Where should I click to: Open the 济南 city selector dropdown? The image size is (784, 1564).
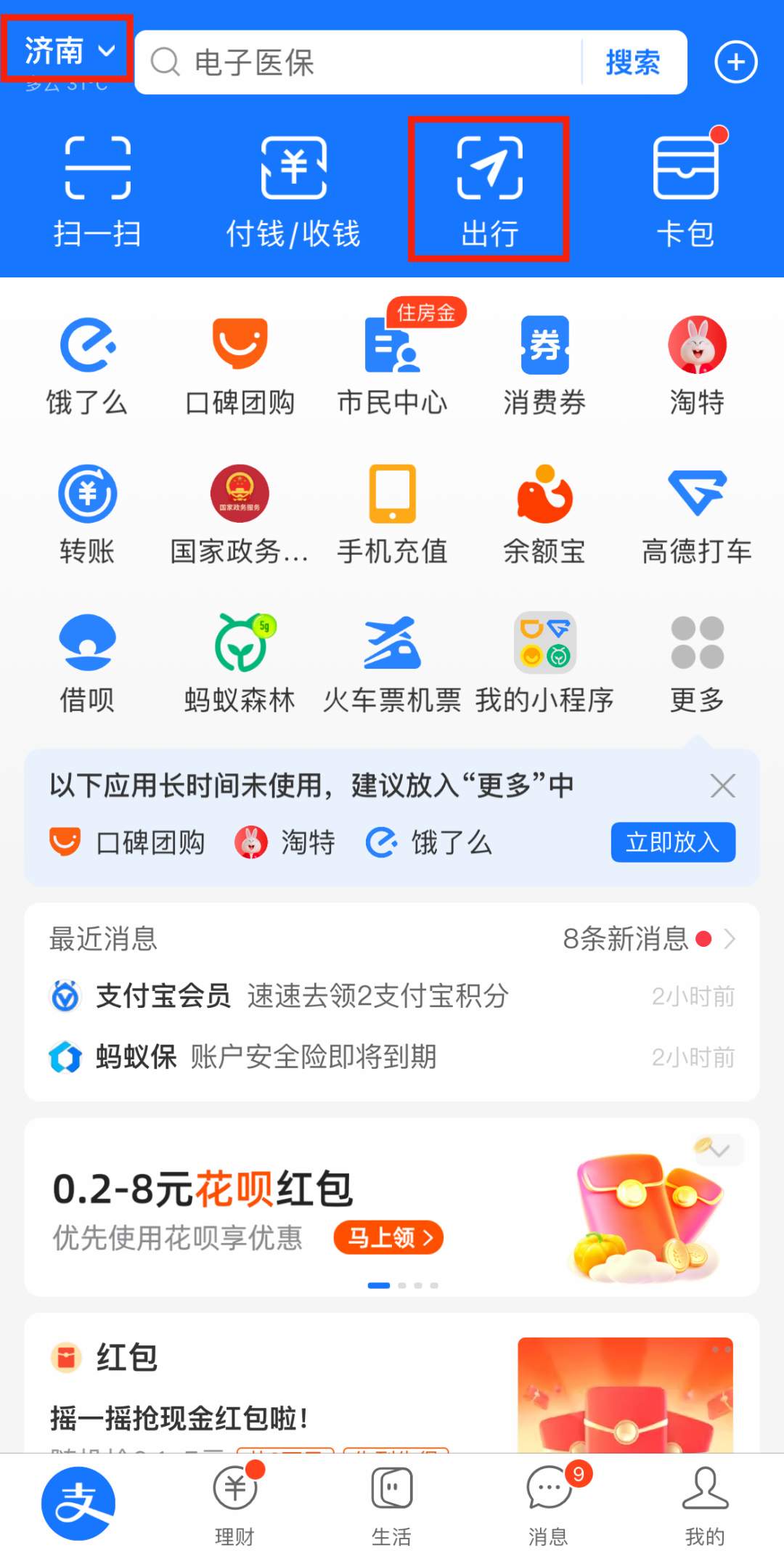click(x=65, y=49)
